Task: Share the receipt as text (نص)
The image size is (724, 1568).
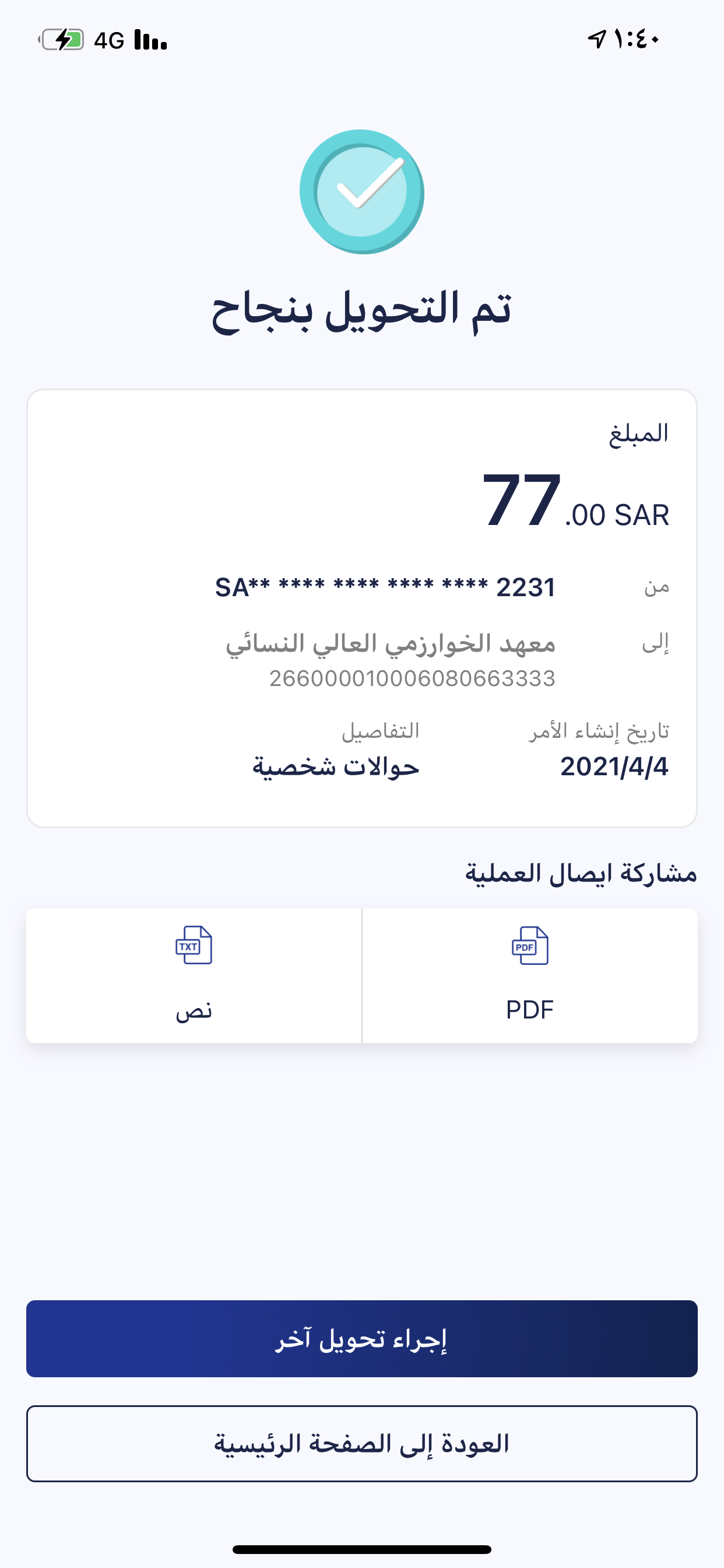Action: coord(194,975)
